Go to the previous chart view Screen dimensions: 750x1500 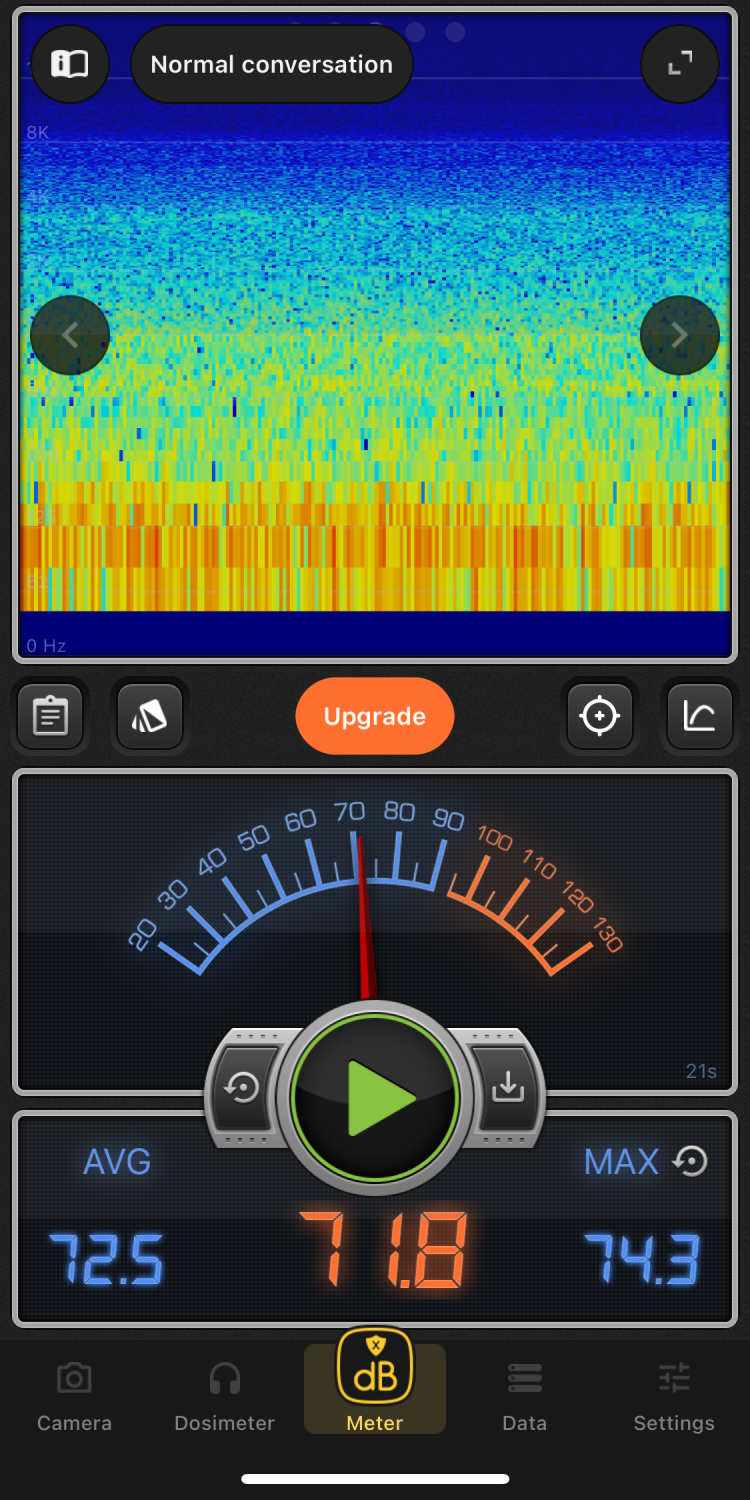70,335
